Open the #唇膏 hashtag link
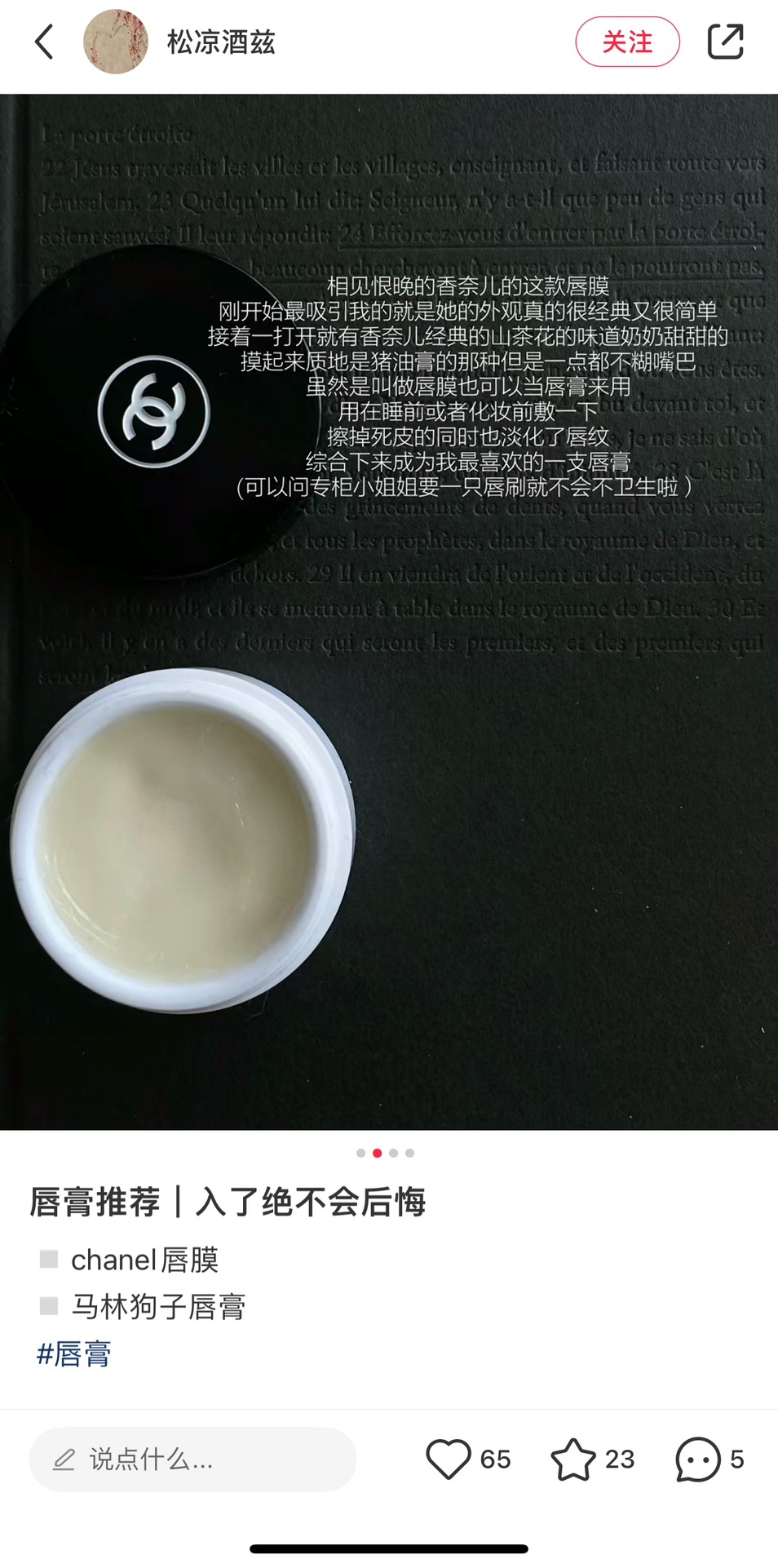 [x=74, y=1354]
